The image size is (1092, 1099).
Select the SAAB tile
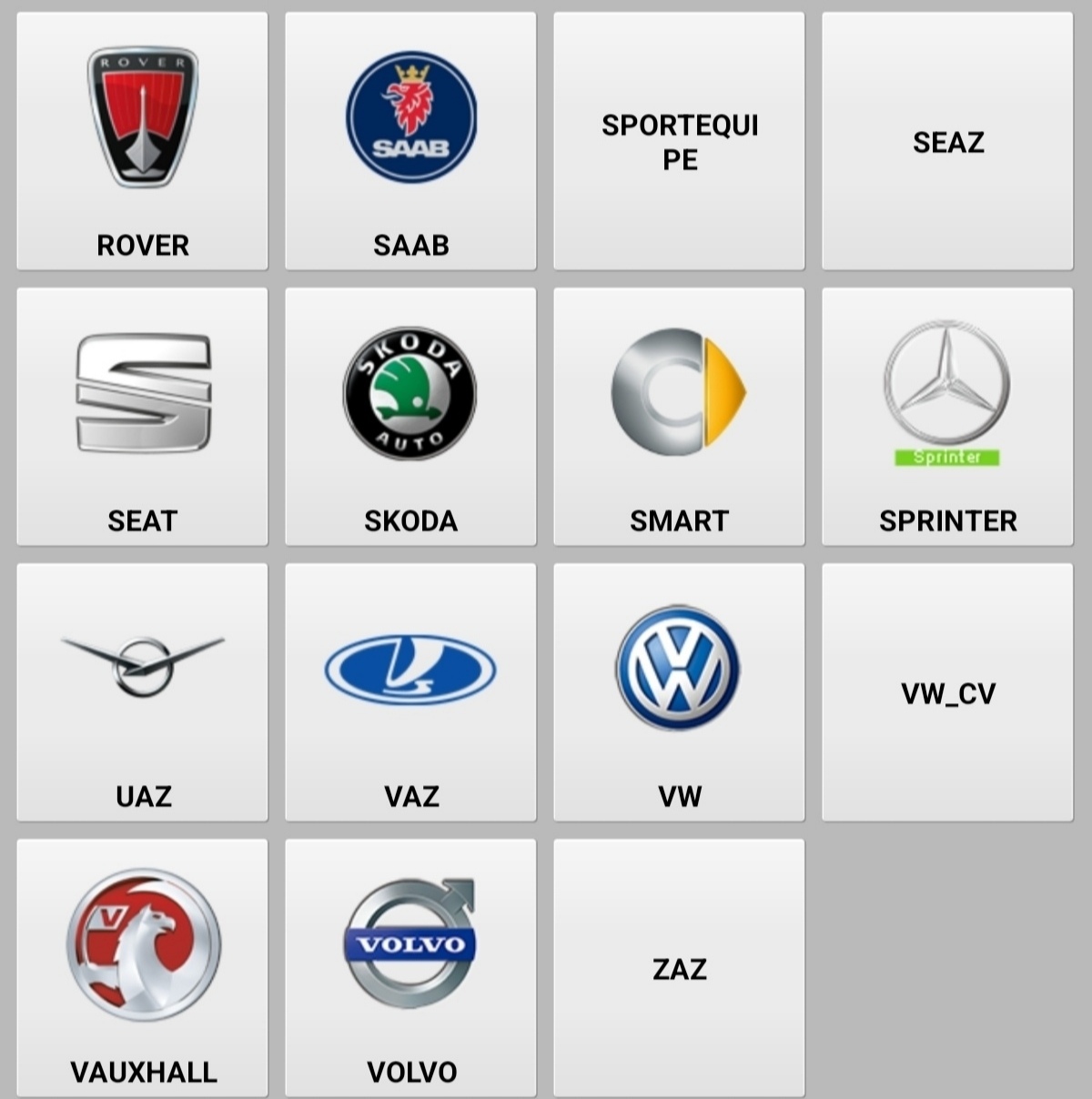pyautogui.click(x=410, y=141)
